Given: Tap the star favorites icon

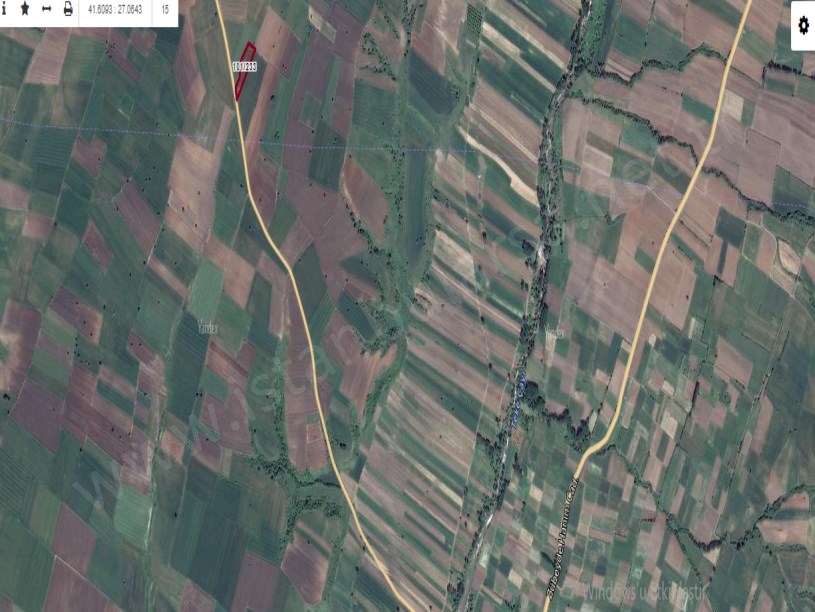Looking at the screenshot, I should (25, 9).
